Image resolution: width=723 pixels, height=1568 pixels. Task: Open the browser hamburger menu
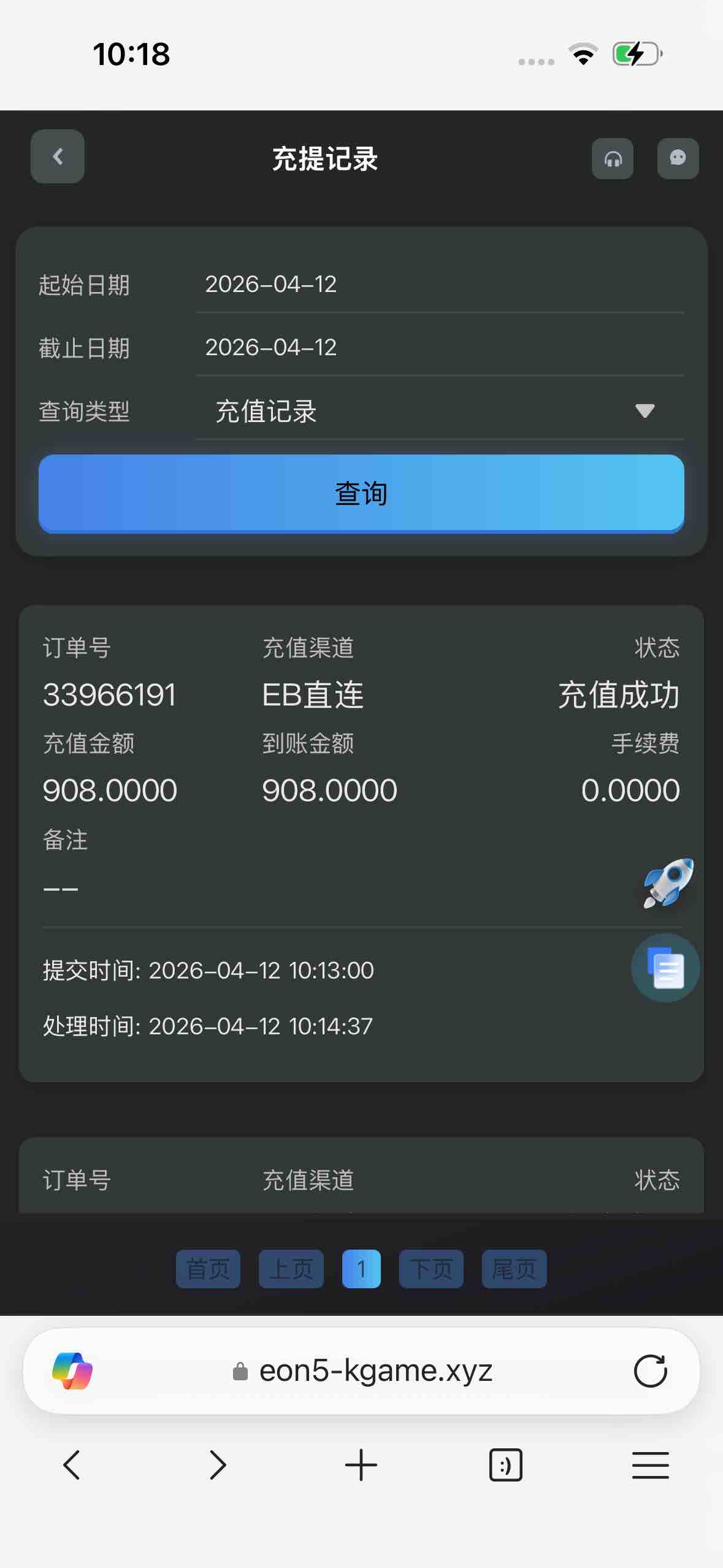coord(650,1465)
